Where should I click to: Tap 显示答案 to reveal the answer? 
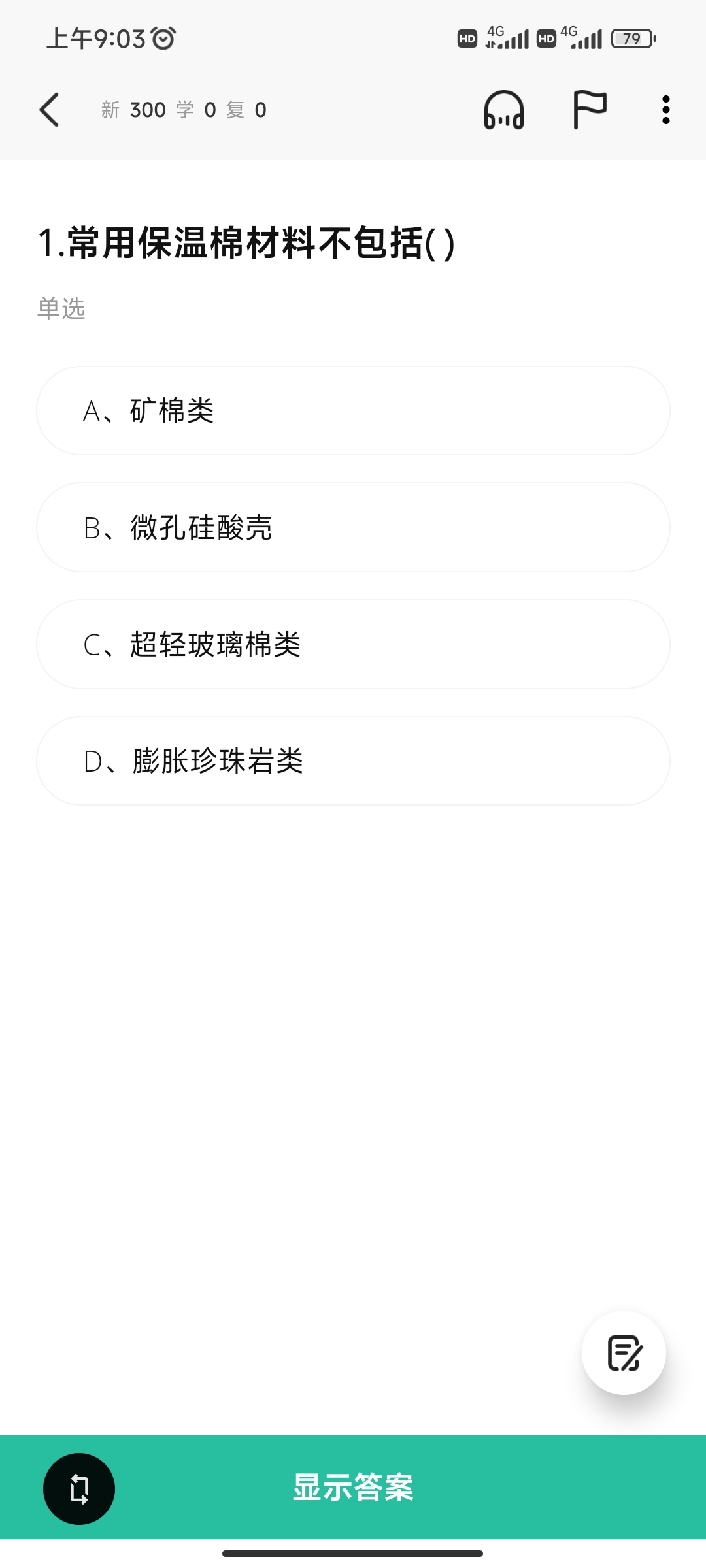tap(353, 1487)
